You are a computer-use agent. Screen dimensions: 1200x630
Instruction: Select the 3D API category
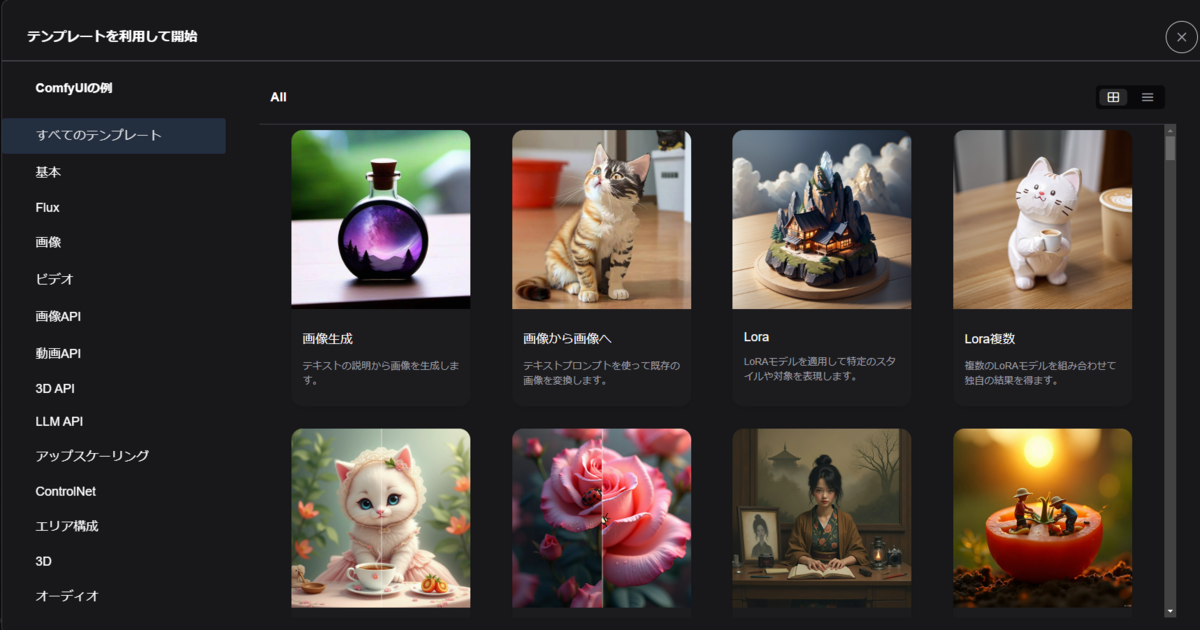point(55,388)
